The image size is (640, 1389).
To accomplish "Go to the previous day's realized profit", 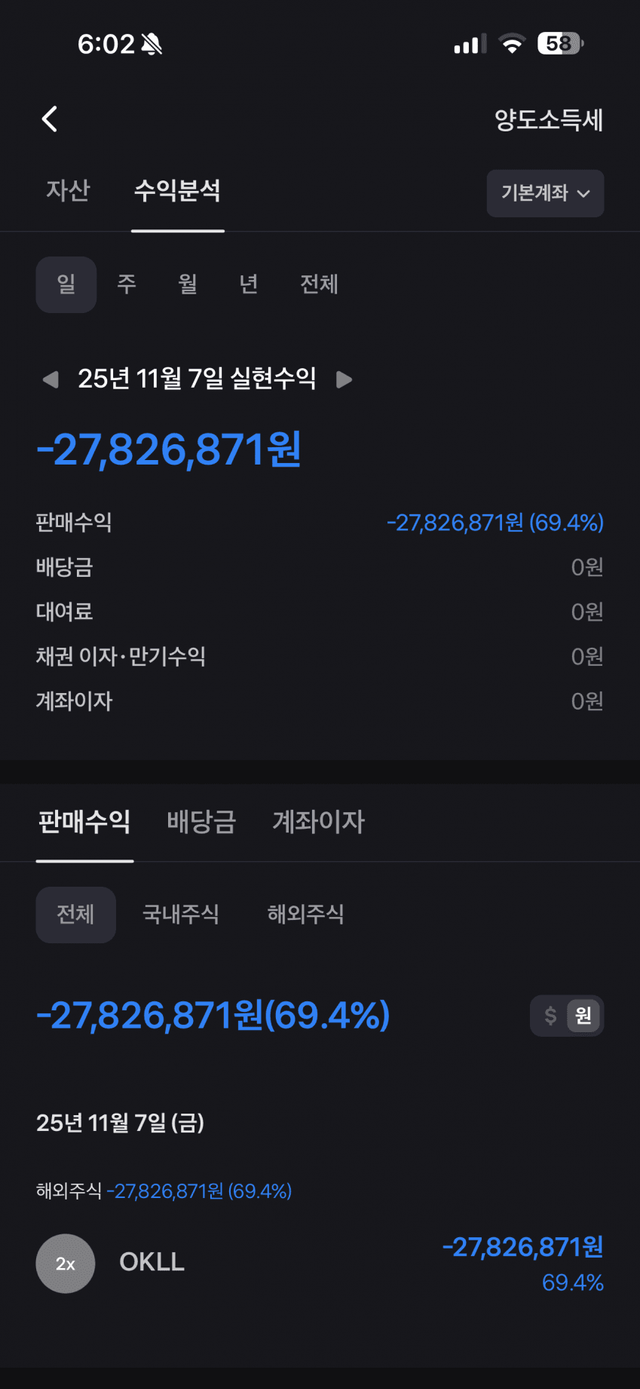I will click(50, 379).
